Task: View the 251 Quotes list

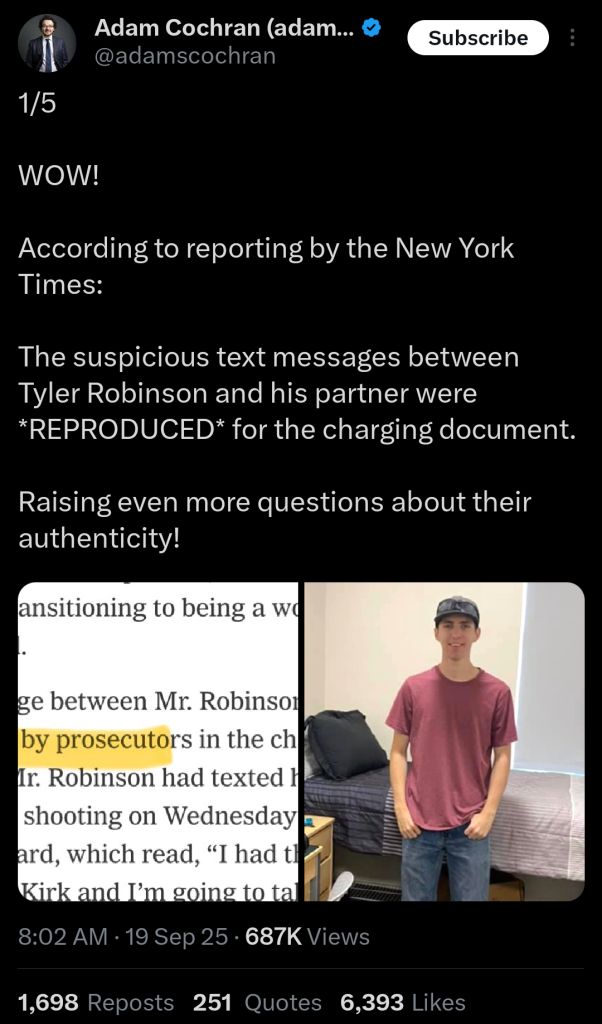Action: pyautogui.click(x=257, y=1002)
